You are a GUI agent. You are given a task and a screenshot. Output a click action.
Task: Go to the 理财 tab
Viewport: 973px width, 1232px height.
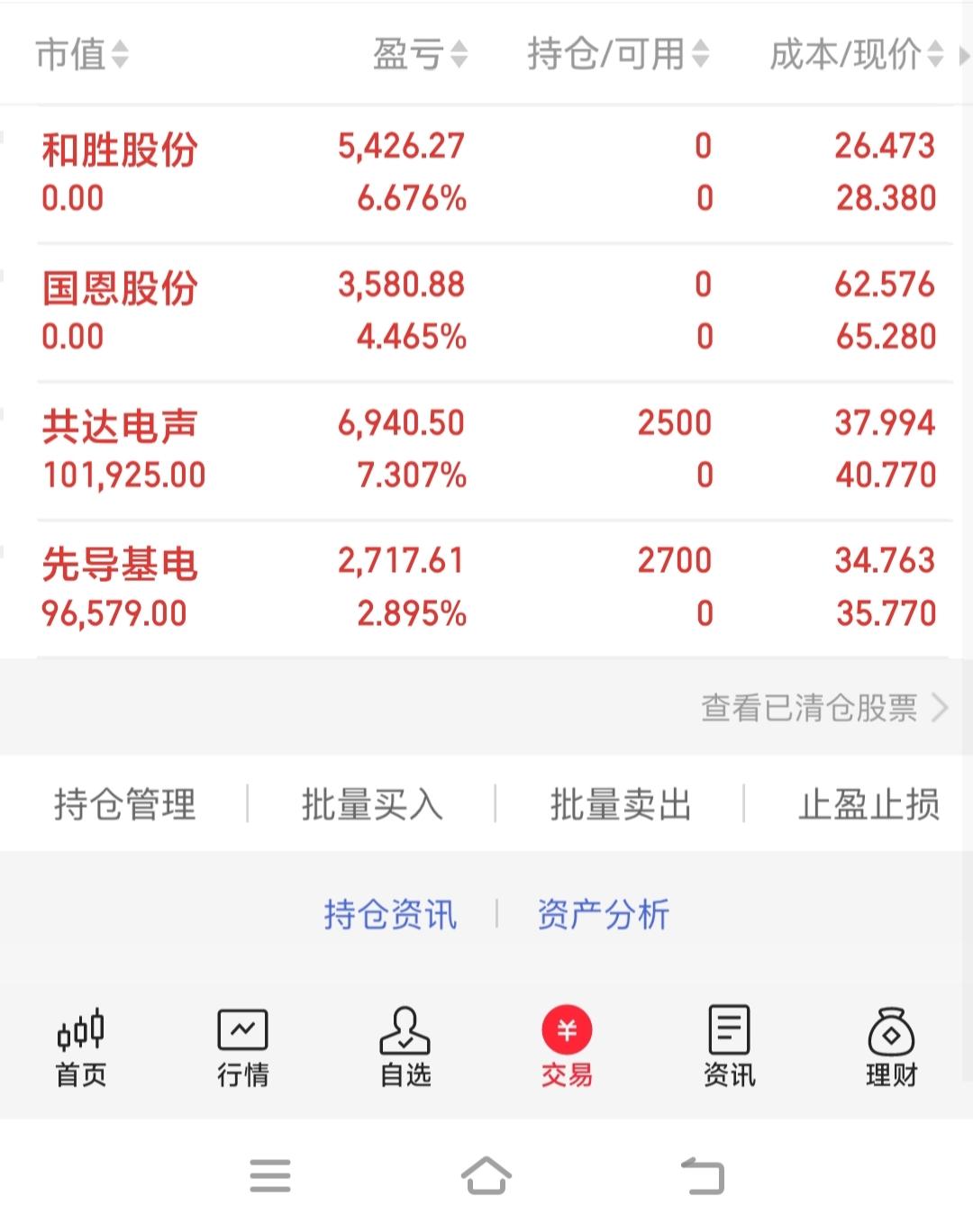pos(891,1048)
